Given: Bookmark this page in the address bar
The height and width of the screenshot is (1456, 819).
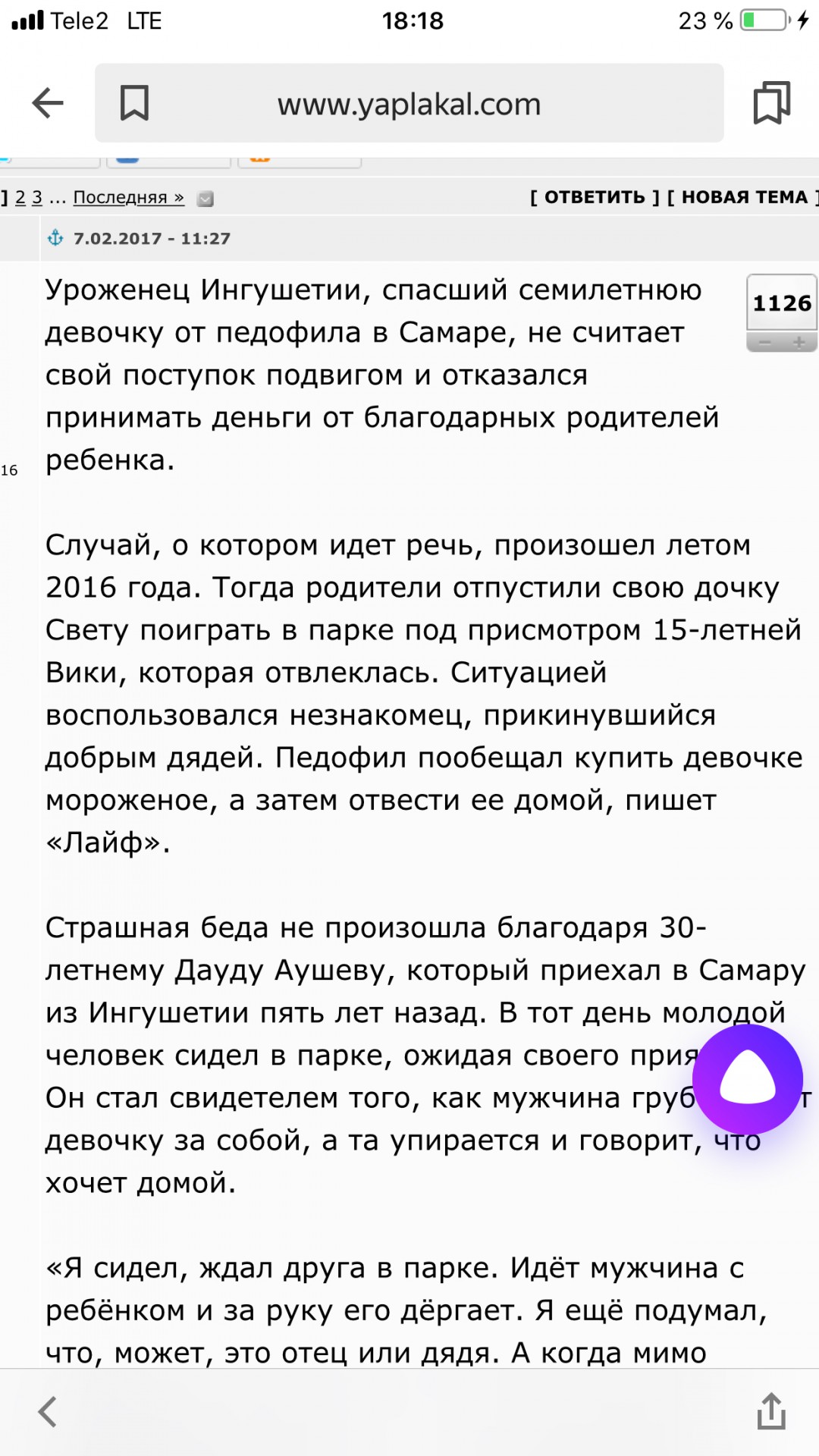Looking at the screenshot, I should click(x=135, y=103).
